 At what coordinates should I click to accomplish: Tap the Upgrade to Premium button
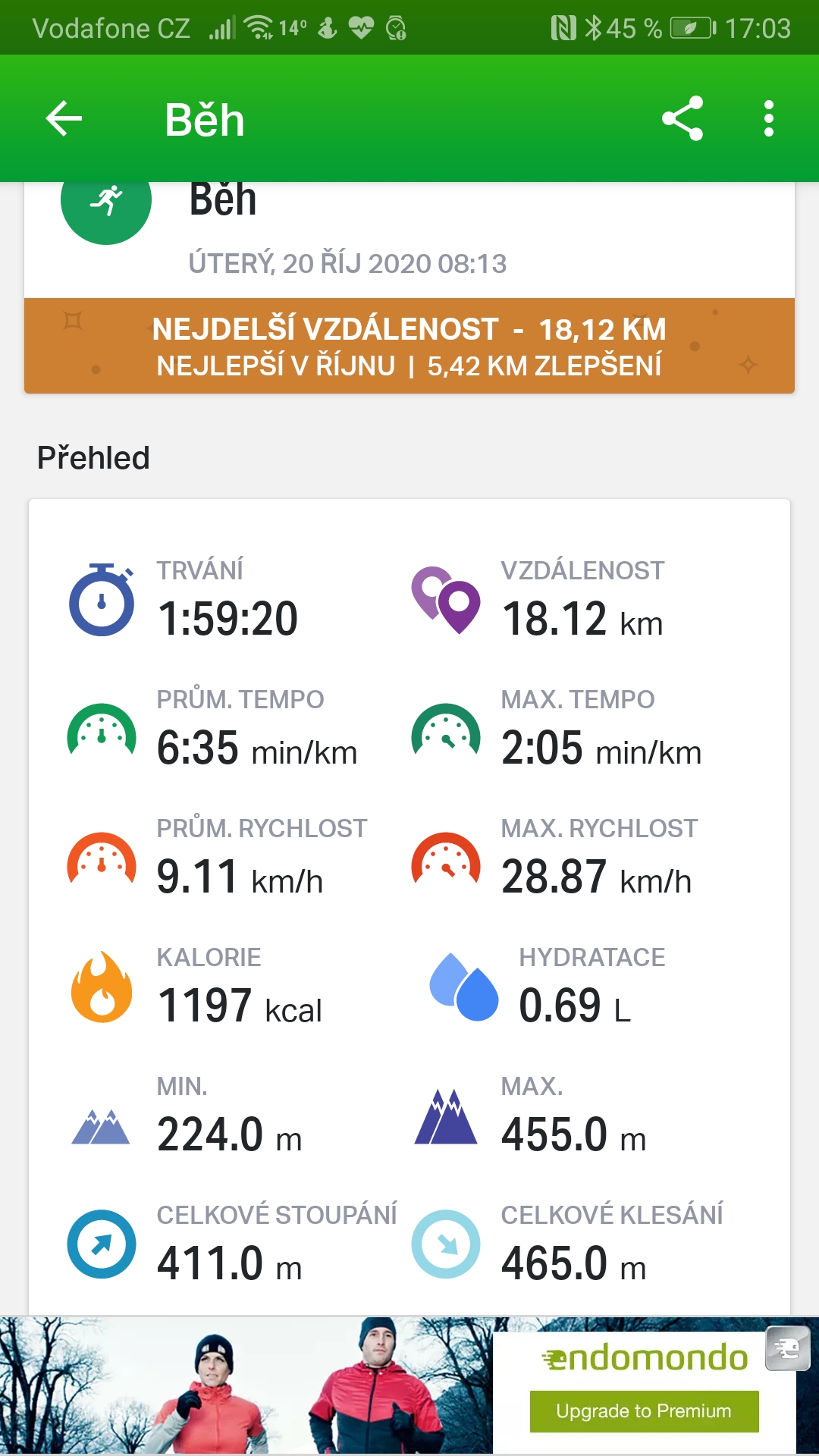644,1411
